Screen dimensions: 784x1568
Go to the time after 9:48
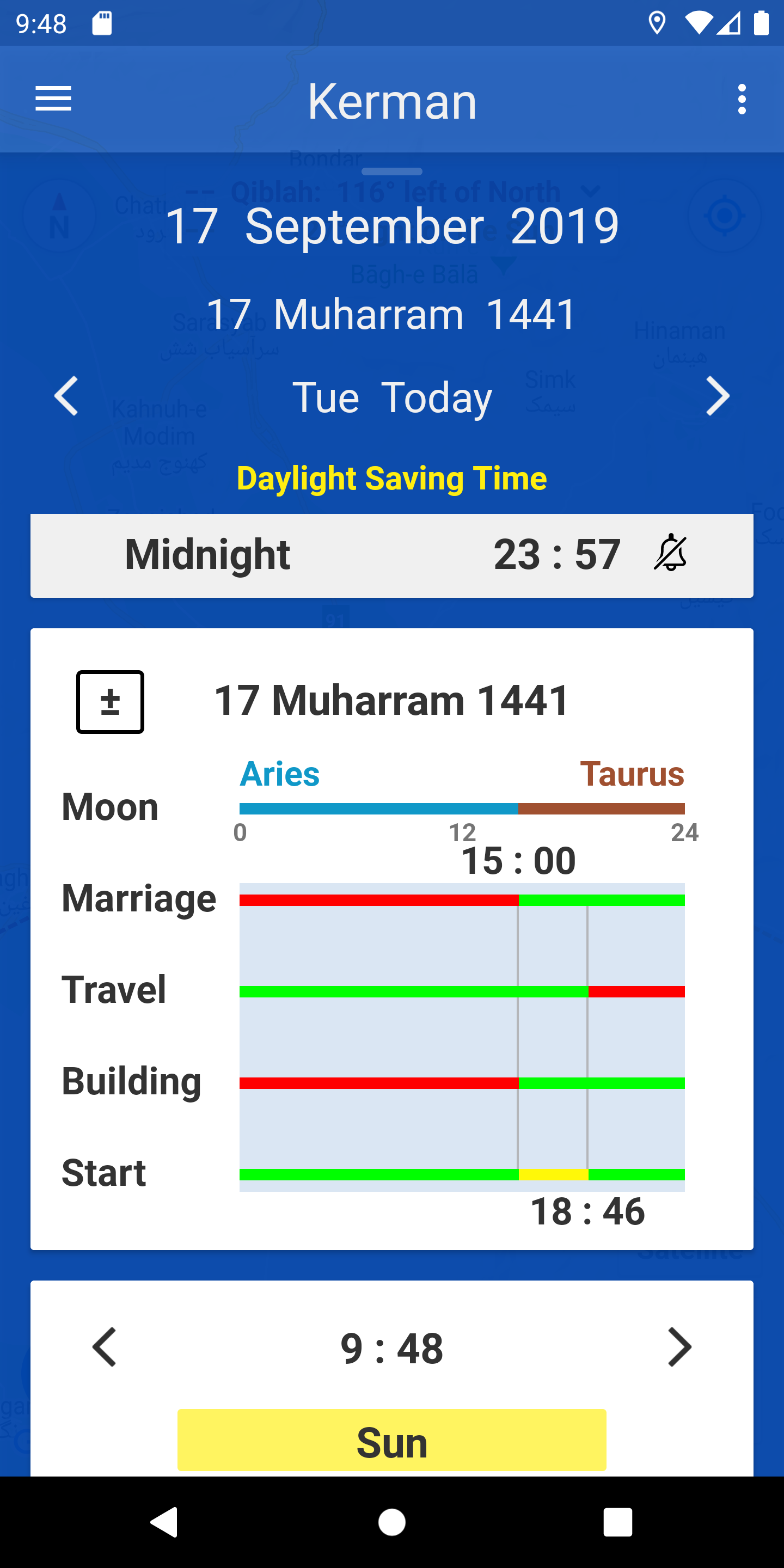[x=679, y=1347]
